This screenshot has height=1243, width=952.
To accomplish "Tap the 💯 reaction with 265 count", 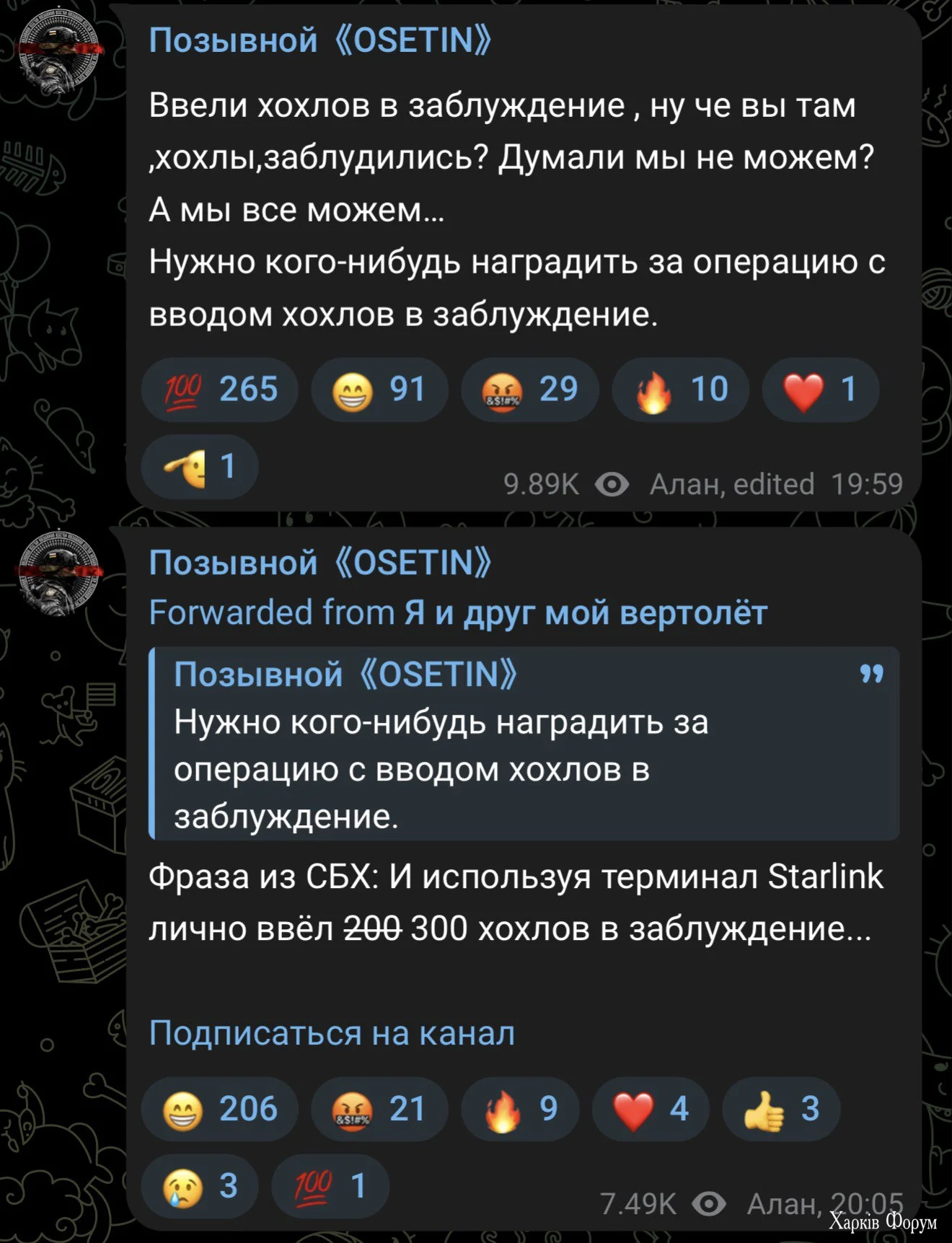I will [219, 390].
